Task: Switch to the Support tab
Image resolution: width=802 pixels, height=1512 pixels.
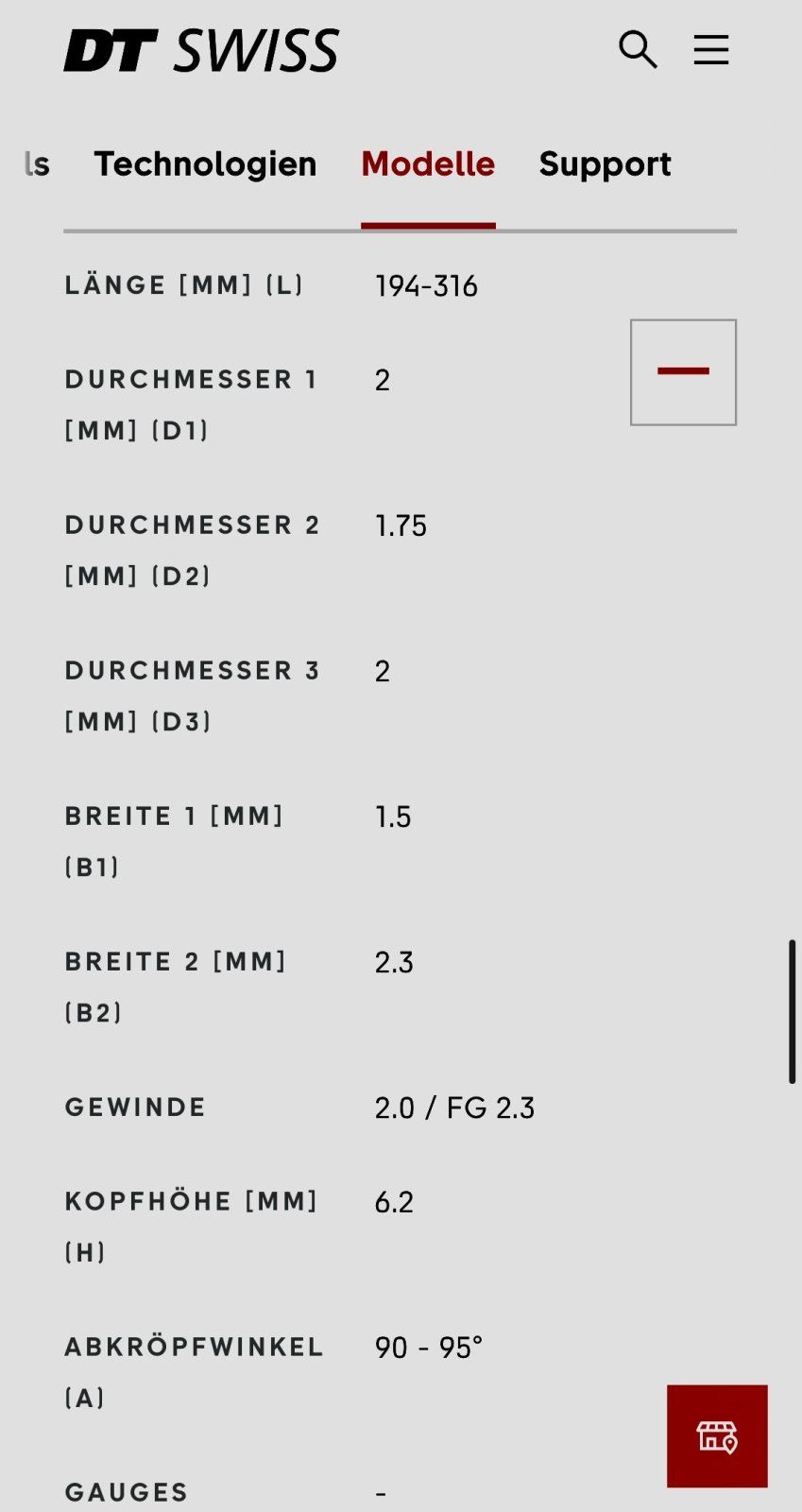Action: click(x=605, y=164)
